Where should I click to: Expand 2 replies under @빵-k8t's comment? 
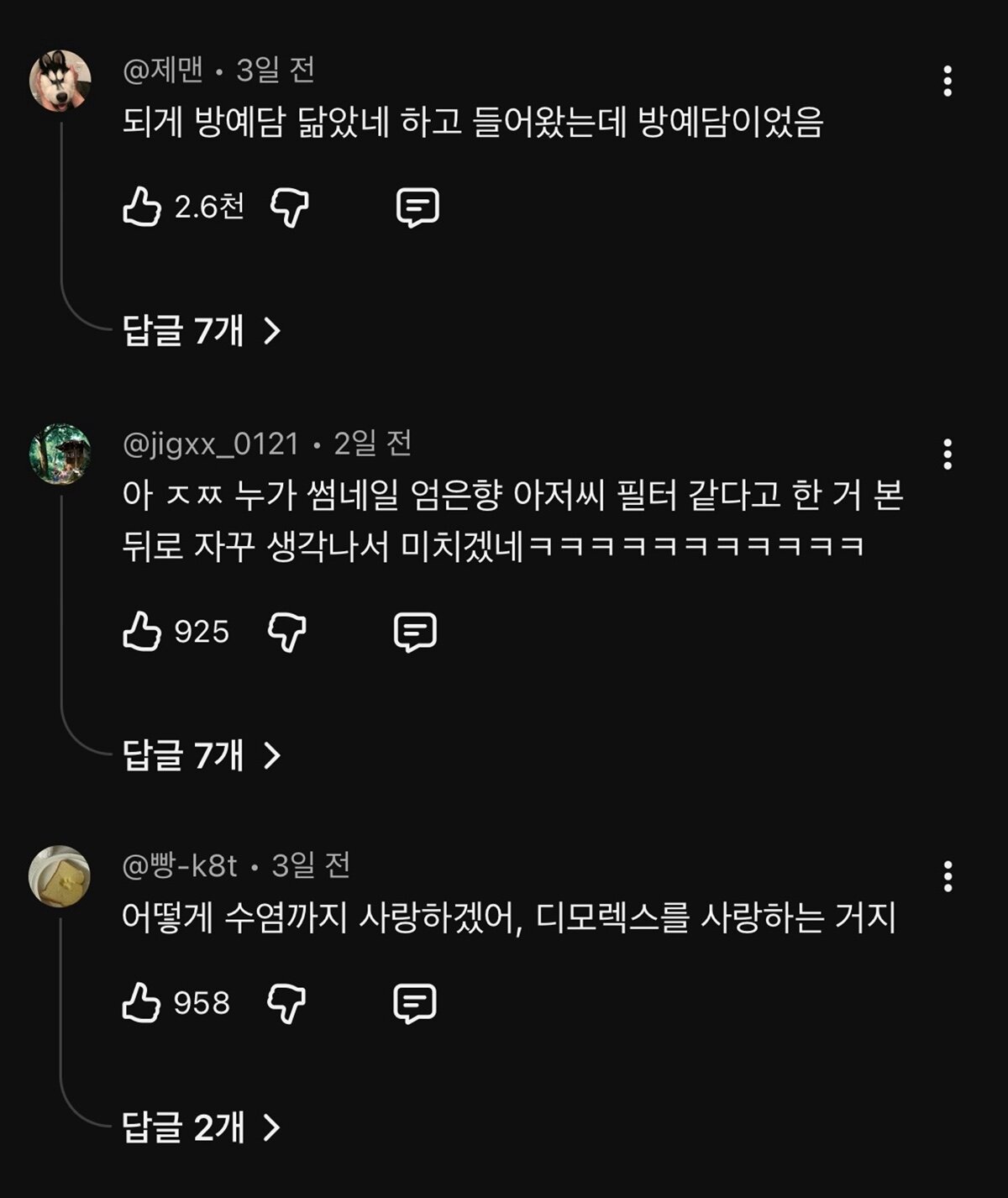coord(202,1127)
